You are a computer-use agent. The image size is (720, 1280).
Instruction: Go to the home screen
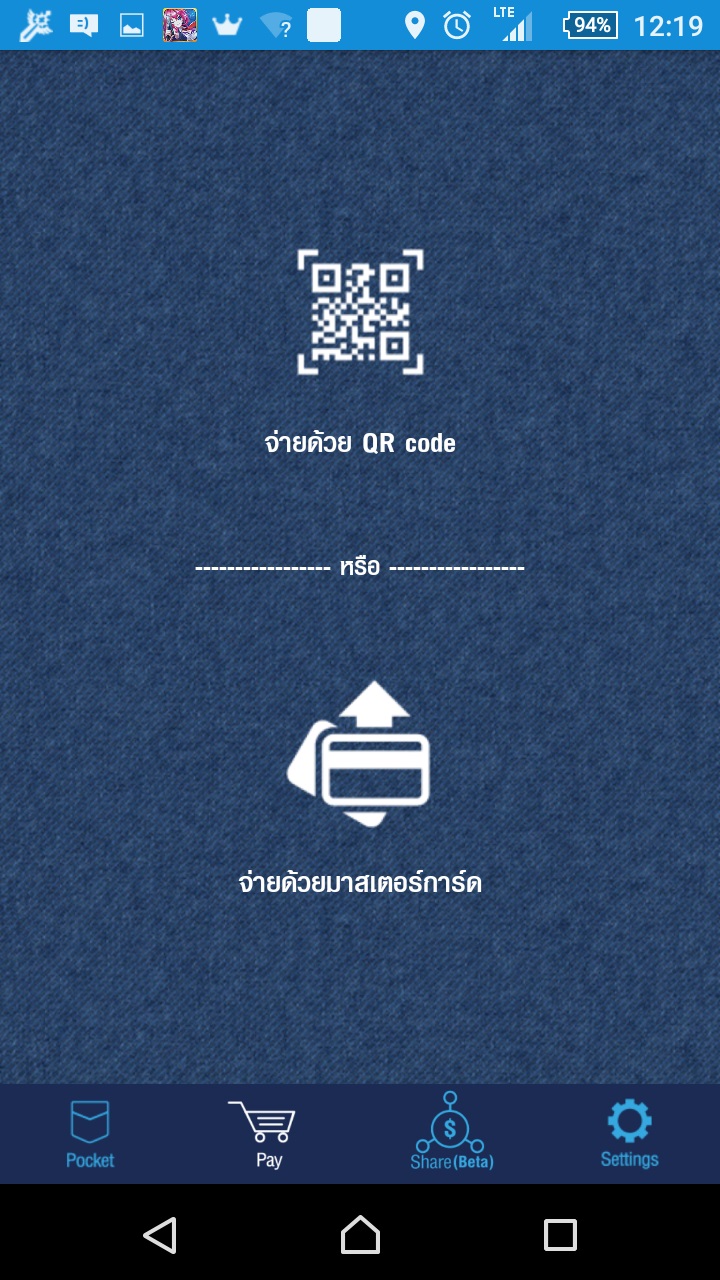pos(360,1235)
